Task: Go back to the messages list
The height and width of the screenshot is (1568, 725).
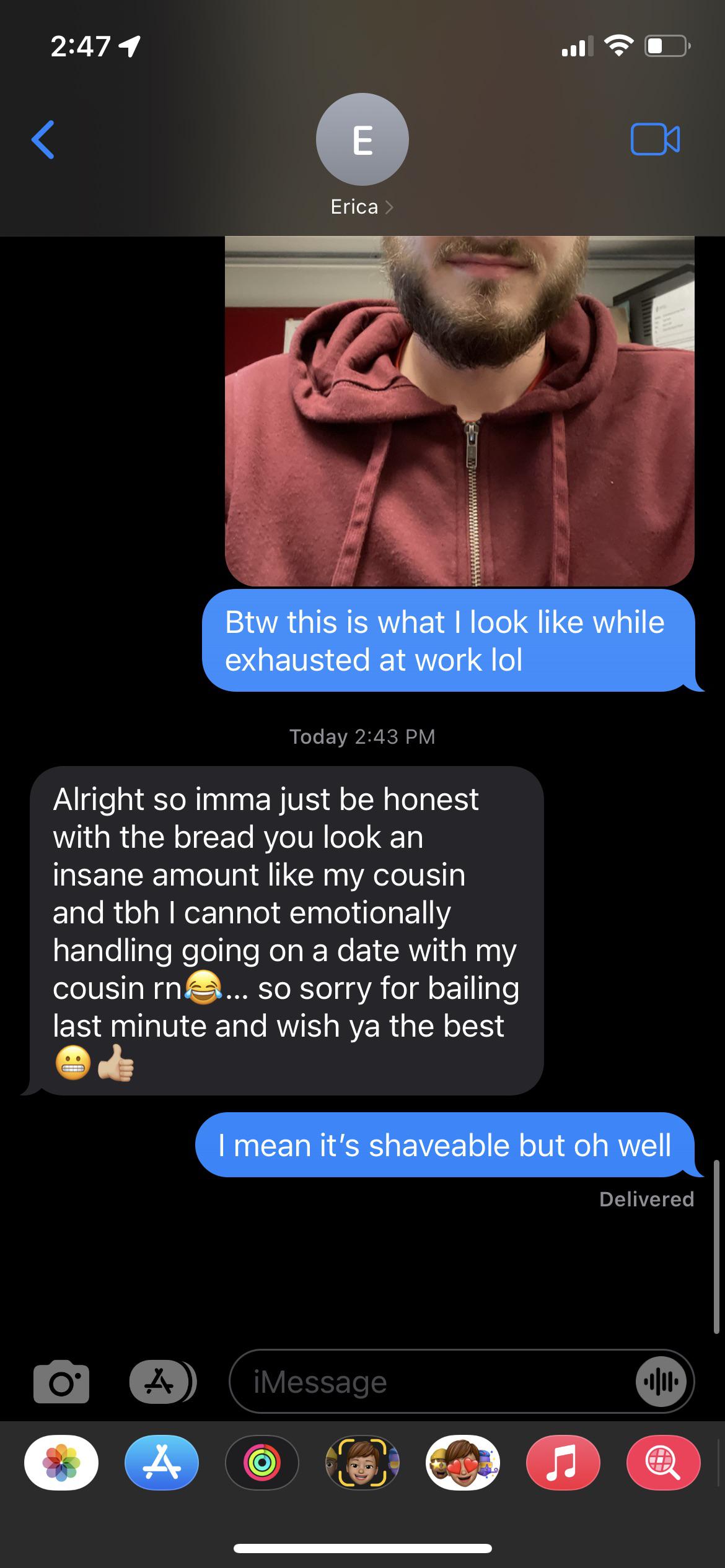Action: click(x=43, y=139)
